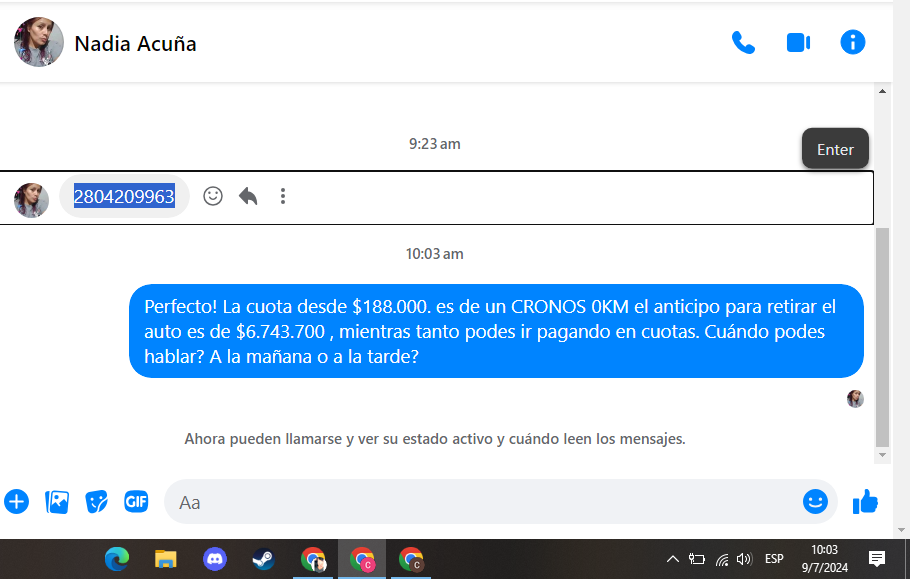Open Discord from the taskbar
910x579 pixels.
click(x=214, y=559)
